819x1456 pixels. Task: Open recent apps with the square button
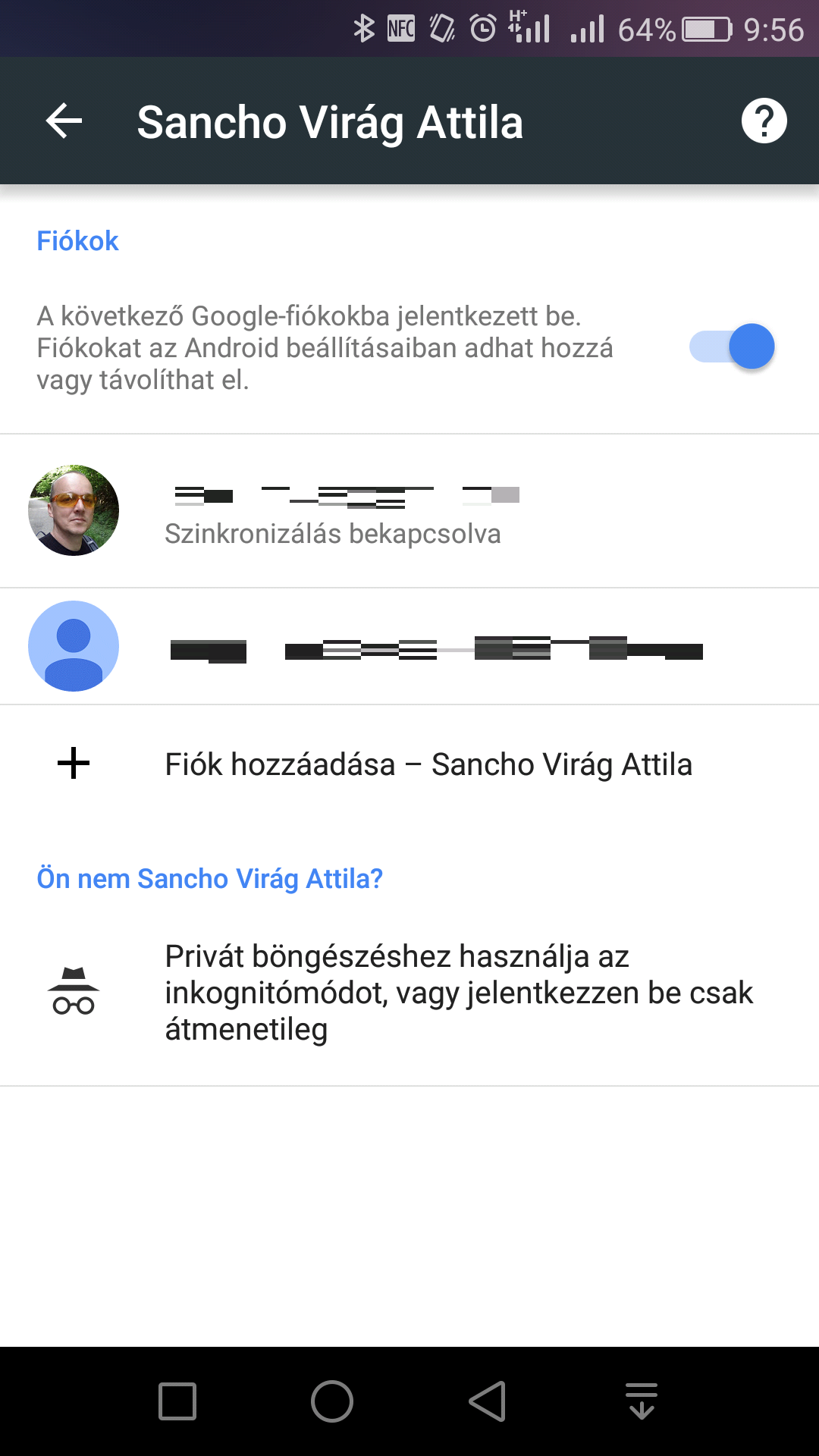coord(177,1401)
